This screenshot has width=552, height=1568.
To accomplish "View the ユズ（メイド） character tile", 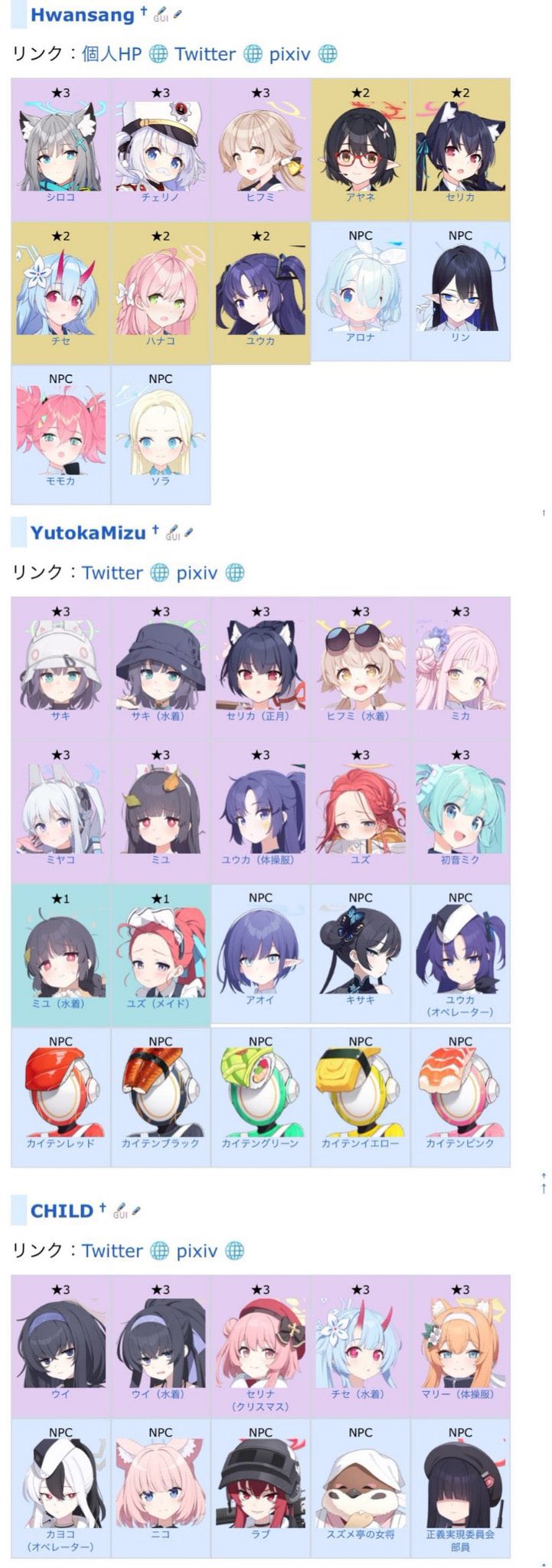I will coord(161,955).
